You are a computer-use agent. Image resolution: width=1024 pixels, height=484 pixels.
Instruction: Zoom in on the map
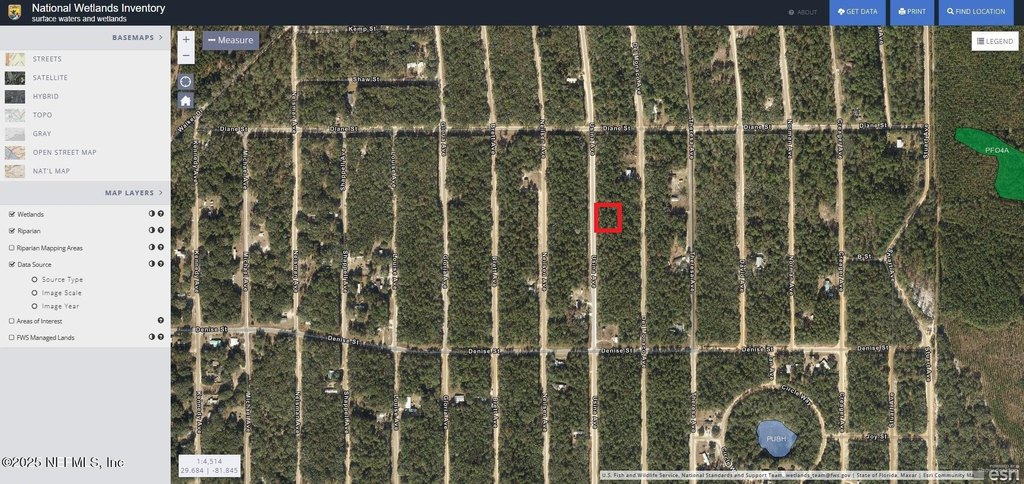click(x=186, y=39)
